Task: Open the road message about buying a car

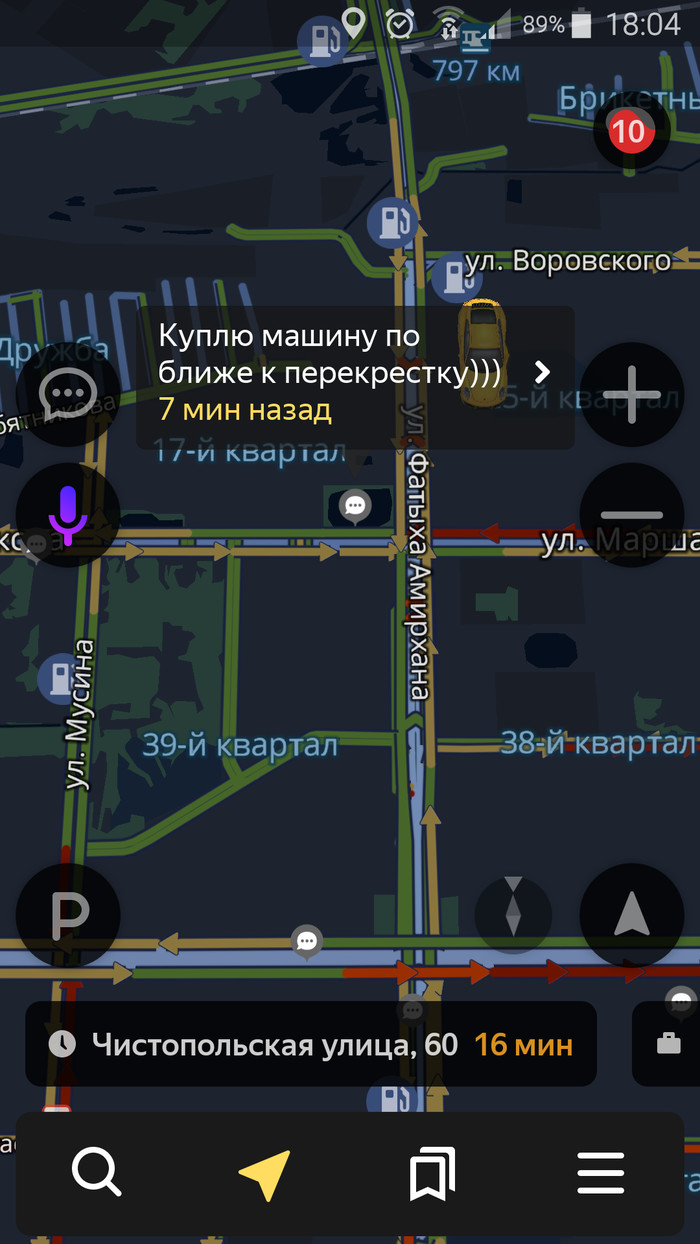Action: pyautogui.click(x=354, y=374)
